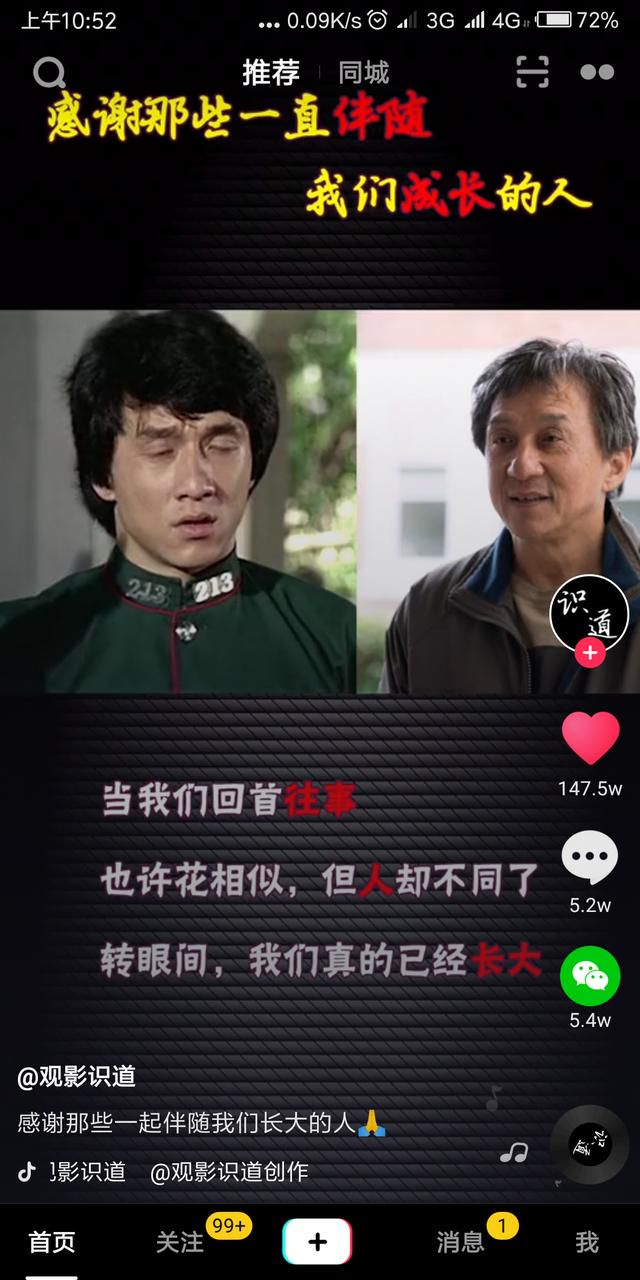Image resolution: width=640 pixels, height=1280 pixels.
Task: Select the 推荐 tab
Action: [x=271, y=73]
